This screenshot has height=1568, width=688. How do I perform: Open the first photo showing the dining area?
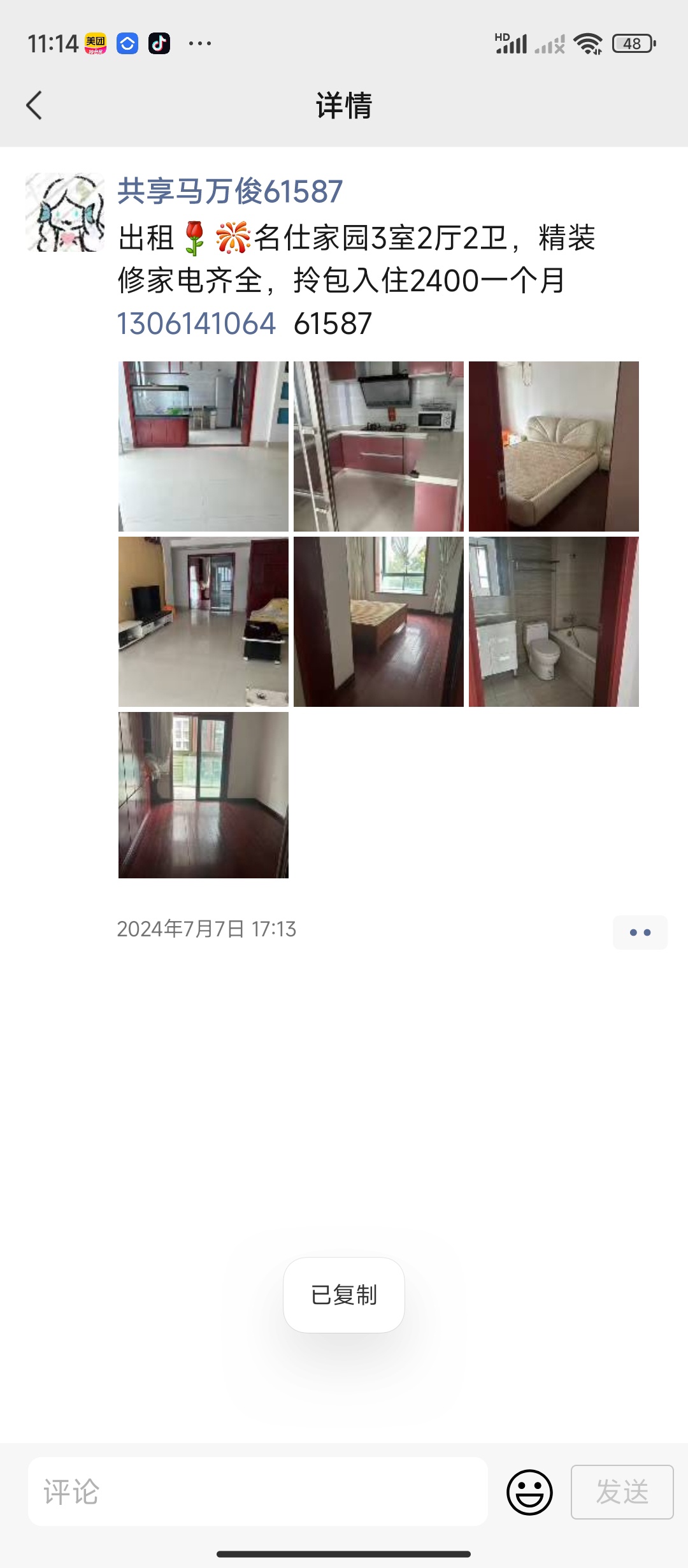203,446
